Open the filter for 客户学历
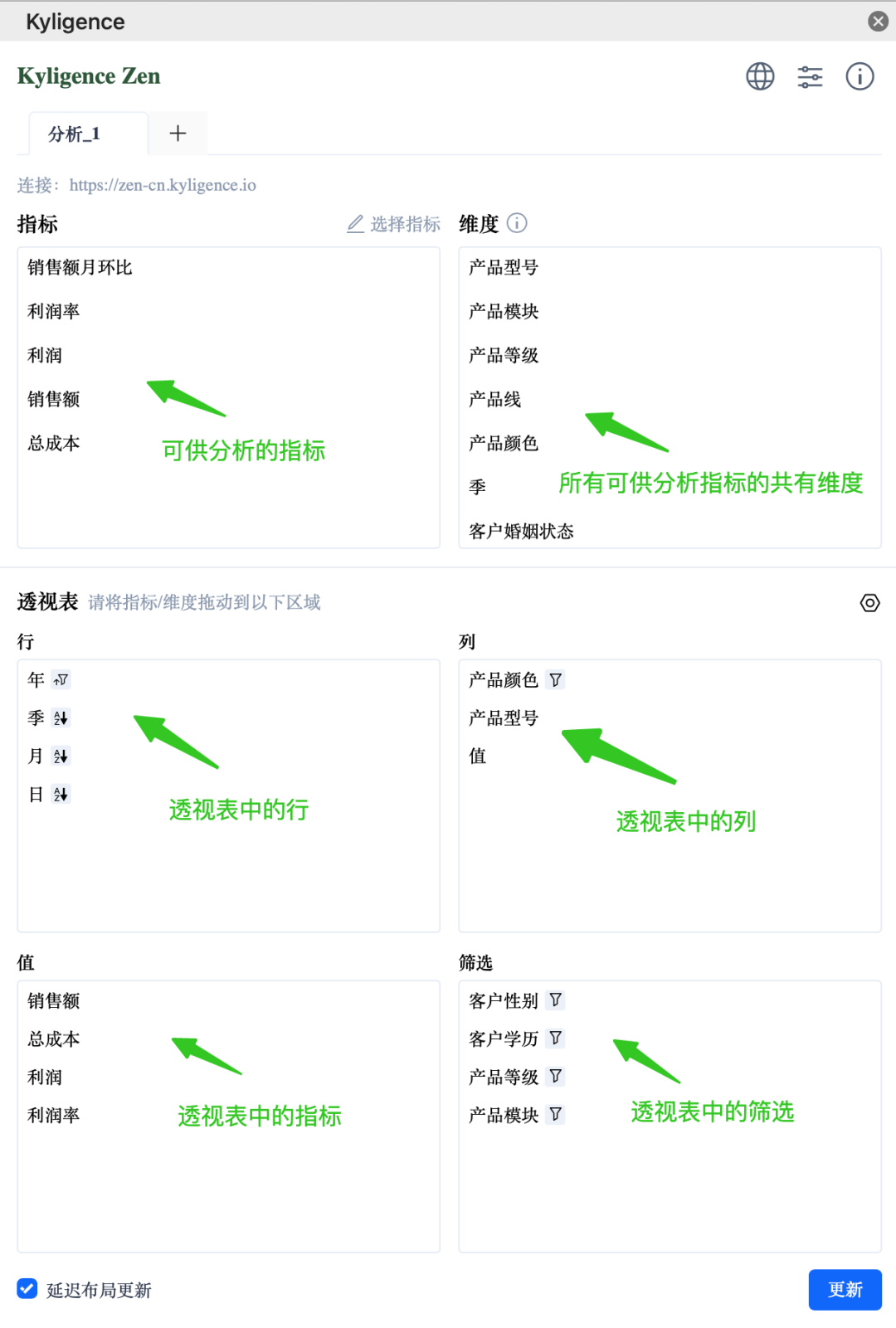Viewport: 896px width, 1328px height. pos(556,1039)
